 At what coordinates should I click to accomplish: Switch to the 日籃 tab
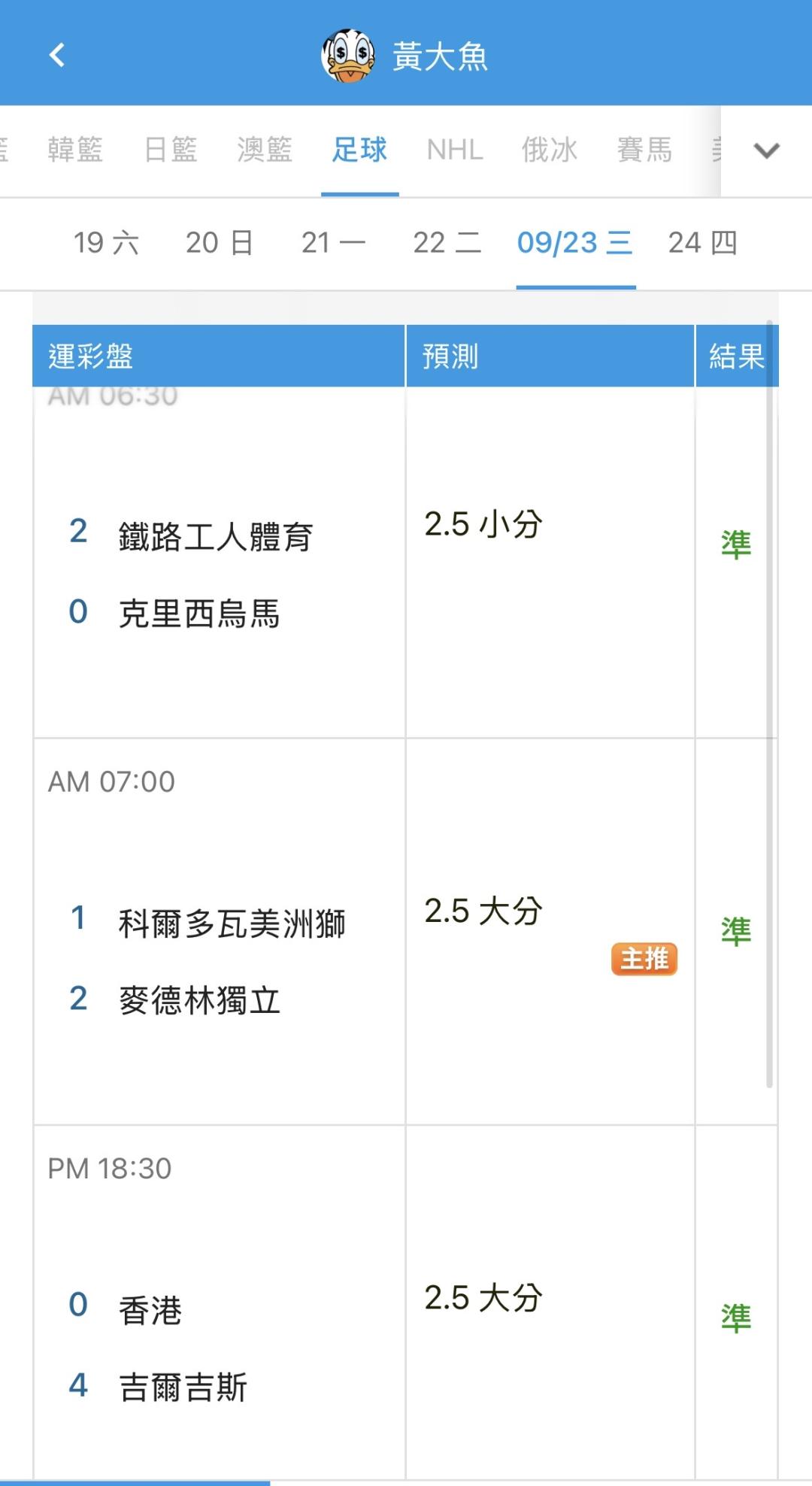[170, 150]
